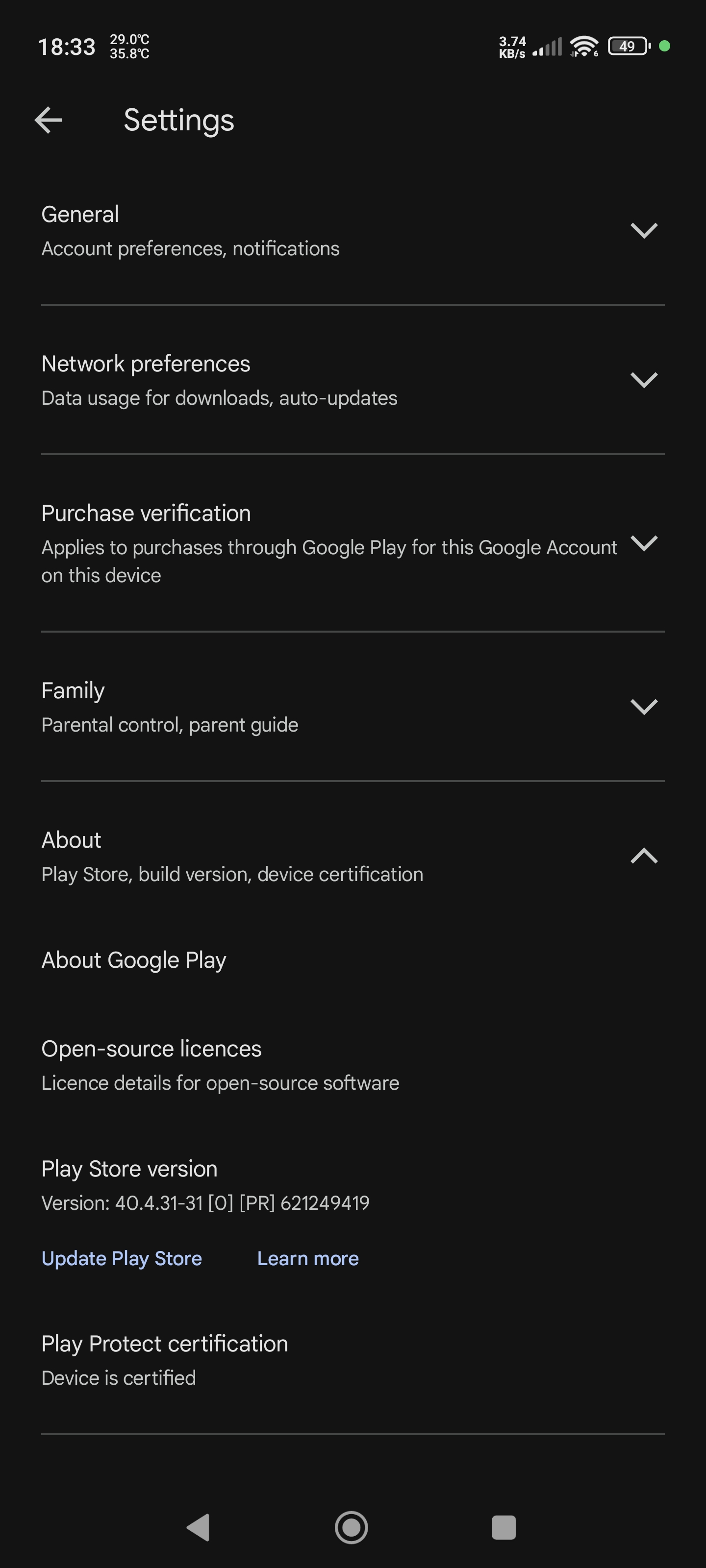Screen dimensions: 706x1568
Task: Tap the system home button
Action: pyautogui.click(x=352, y=1527)
